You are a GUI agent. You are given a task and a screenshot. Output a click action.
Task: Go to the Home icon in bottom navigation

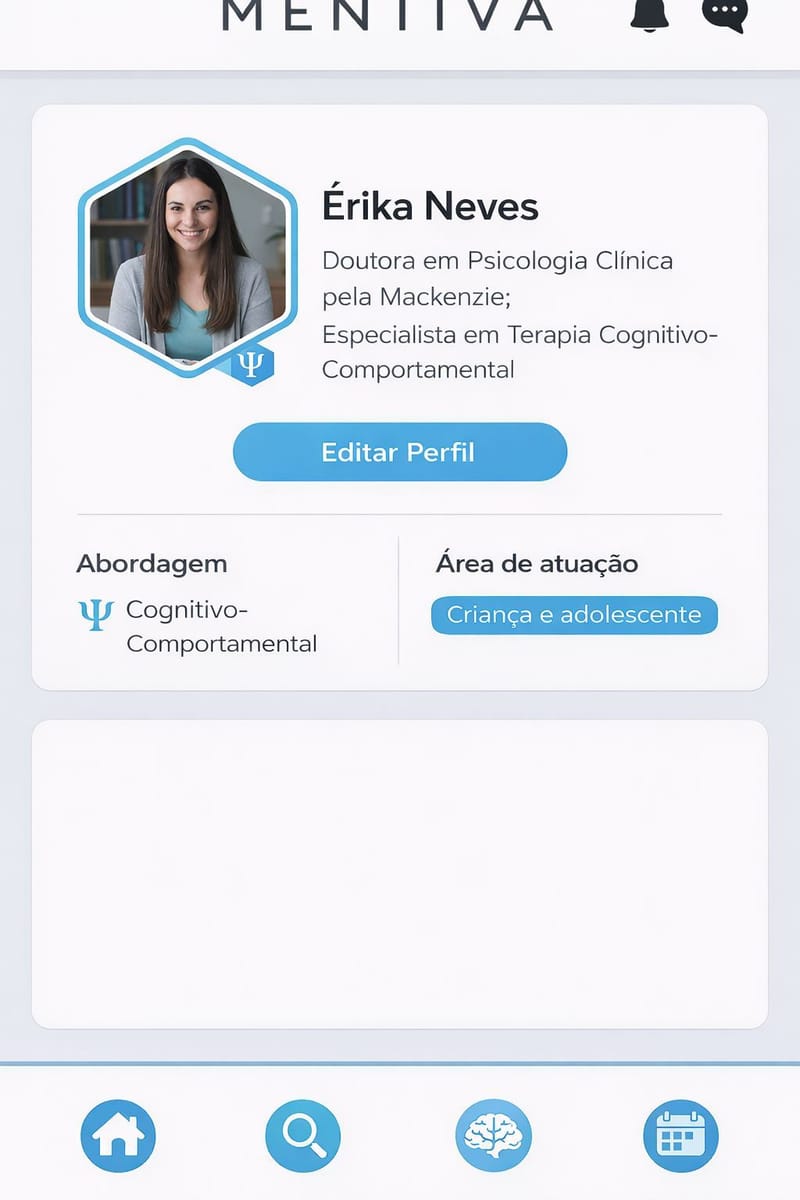118,1135
